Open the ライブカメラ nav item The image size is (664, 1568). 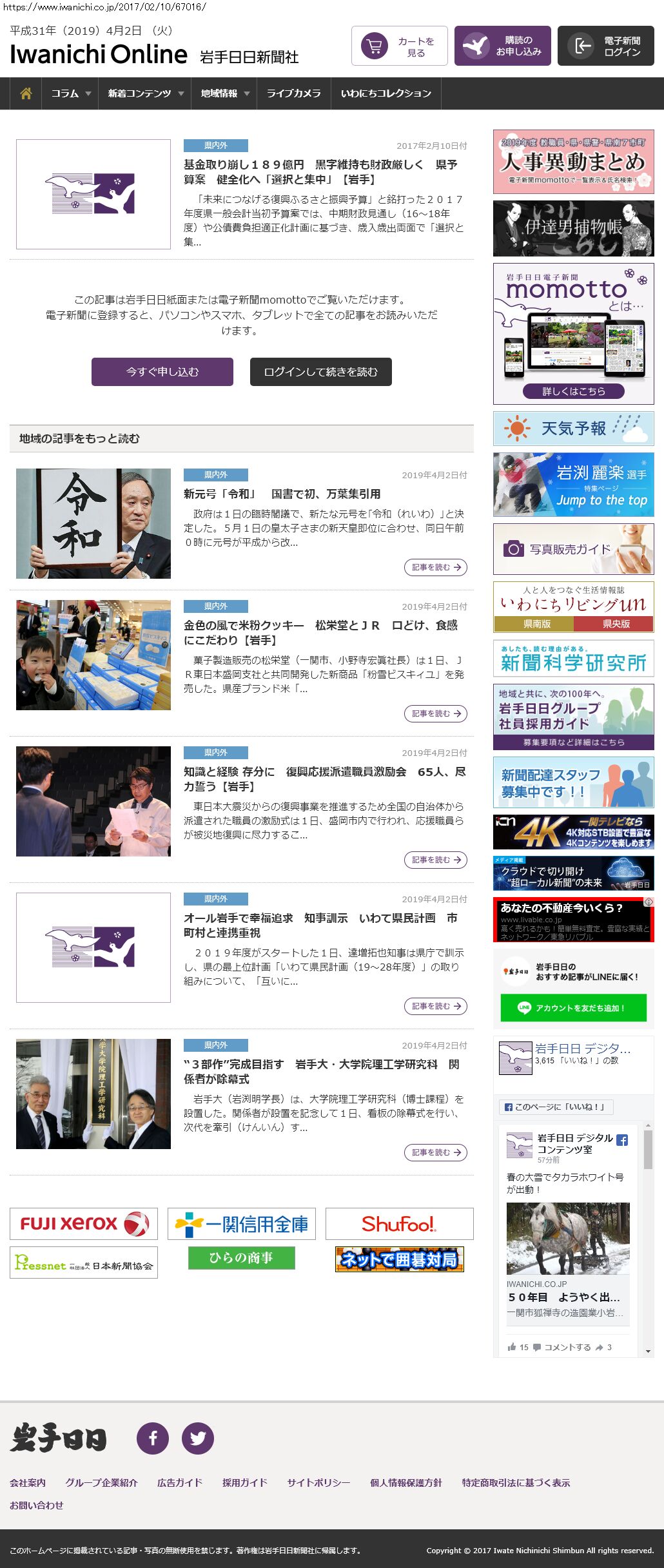pos(293,93)
